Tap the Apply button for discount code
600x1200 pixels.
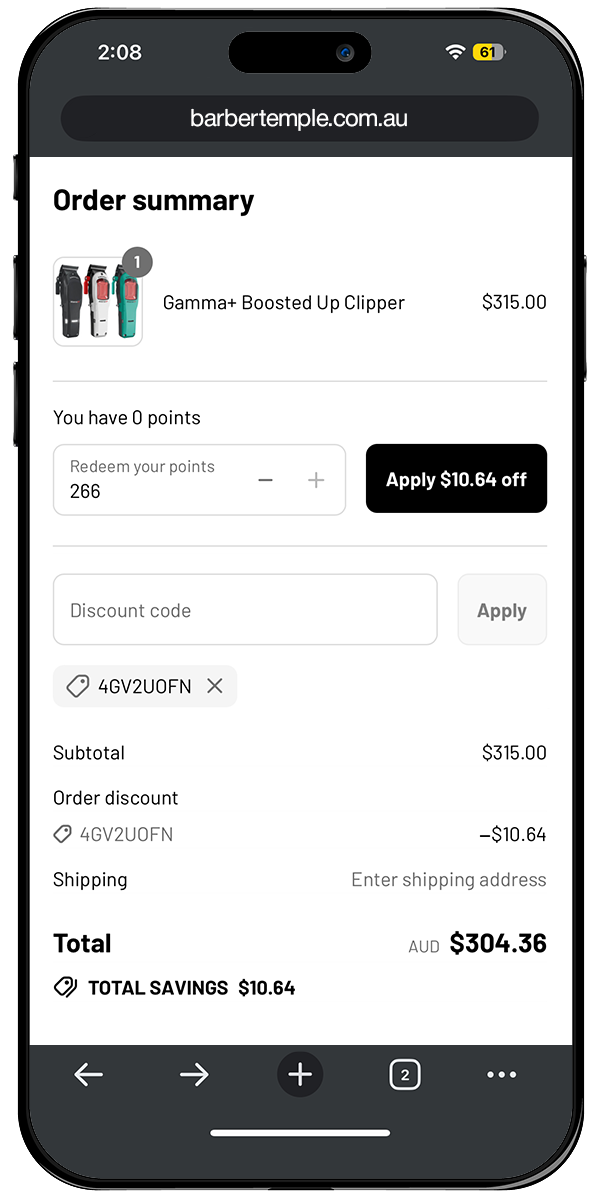tap(502, 610)
